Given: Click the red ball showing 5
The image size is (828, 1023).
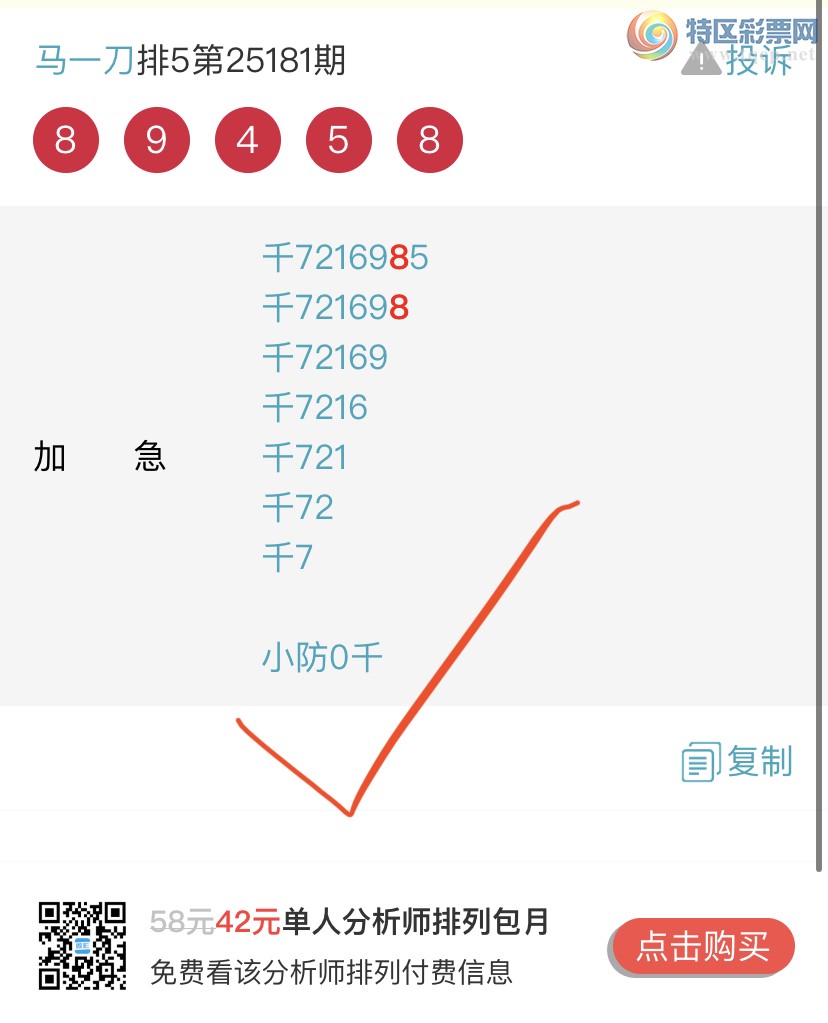Looking at the screenshot, I should 339,140.
